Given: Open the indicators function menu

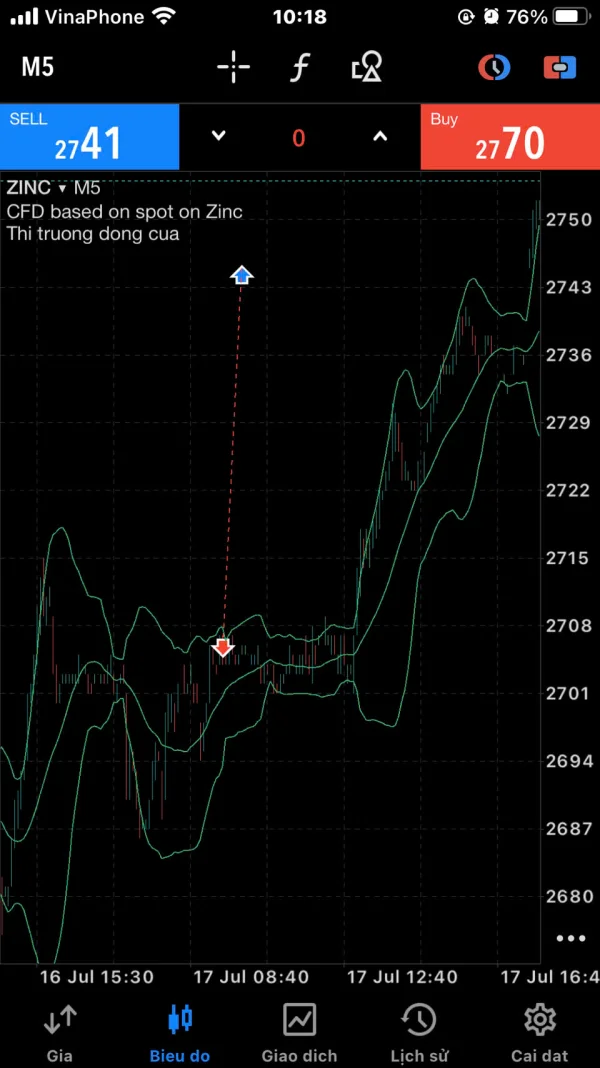Looking at the screenshot, I should pyautogui.click(x=299, y=68).
